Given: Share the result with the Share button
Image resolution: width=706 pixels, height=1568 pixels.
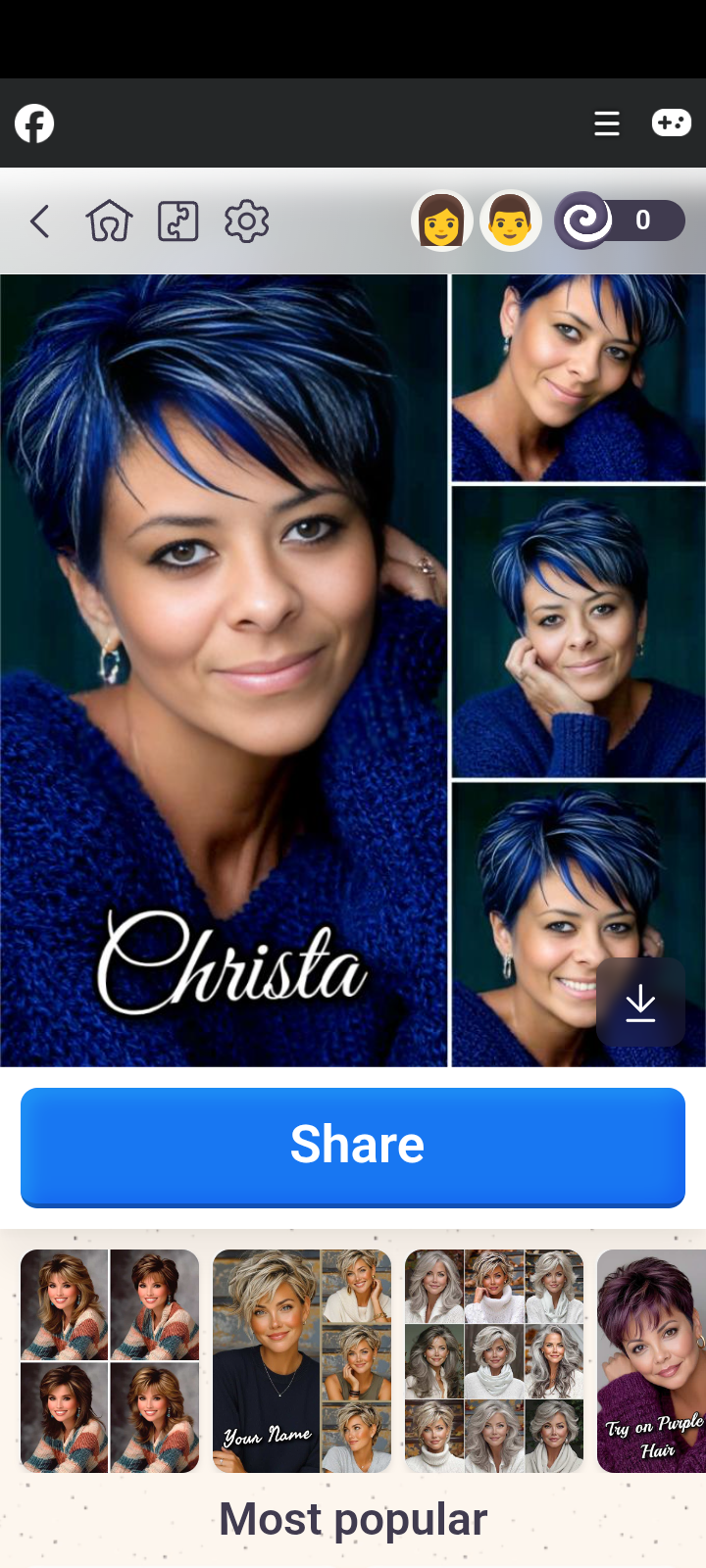Looking at the screenshot, I should pyautogui.click(x=353, y=1147).
